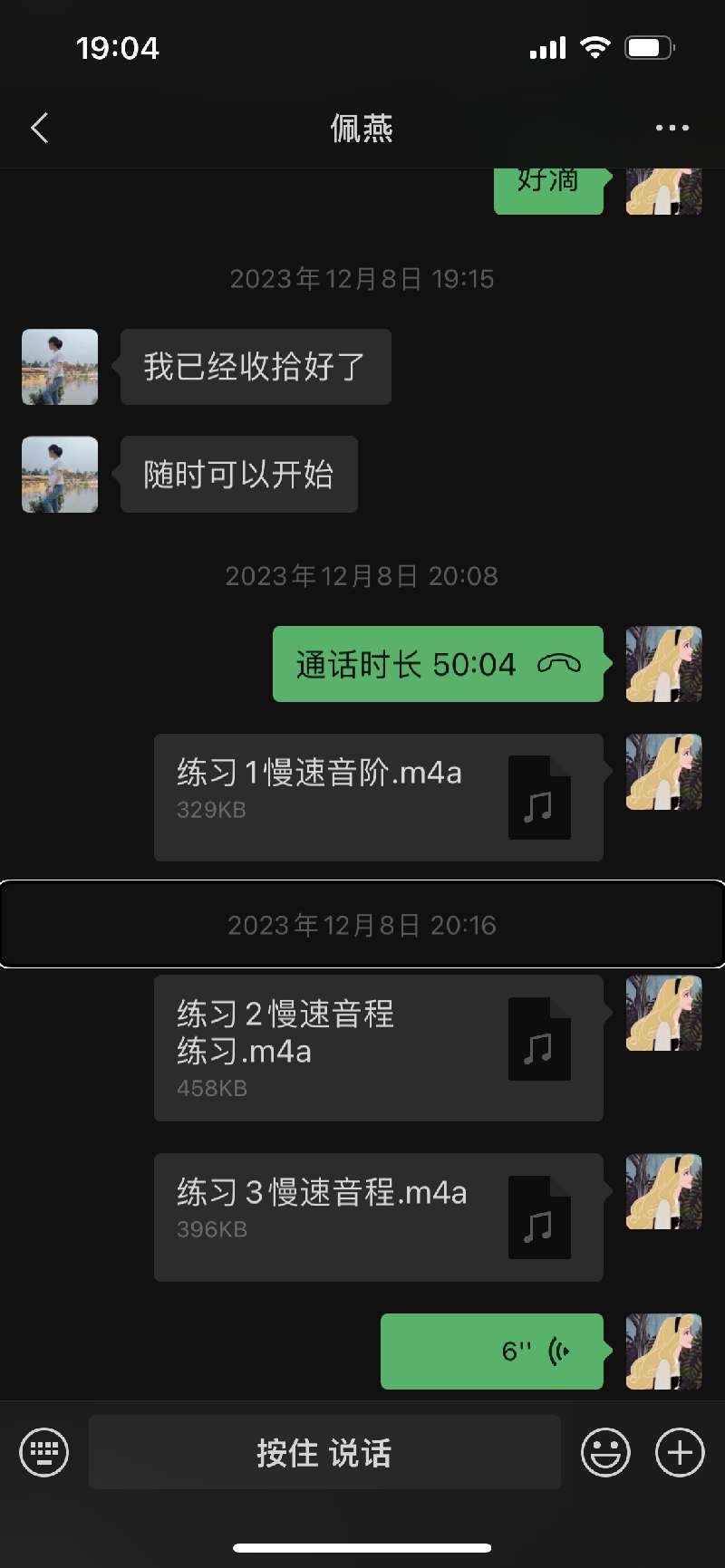
Task: View my avatar next to call record
Action: pos(663,664)
